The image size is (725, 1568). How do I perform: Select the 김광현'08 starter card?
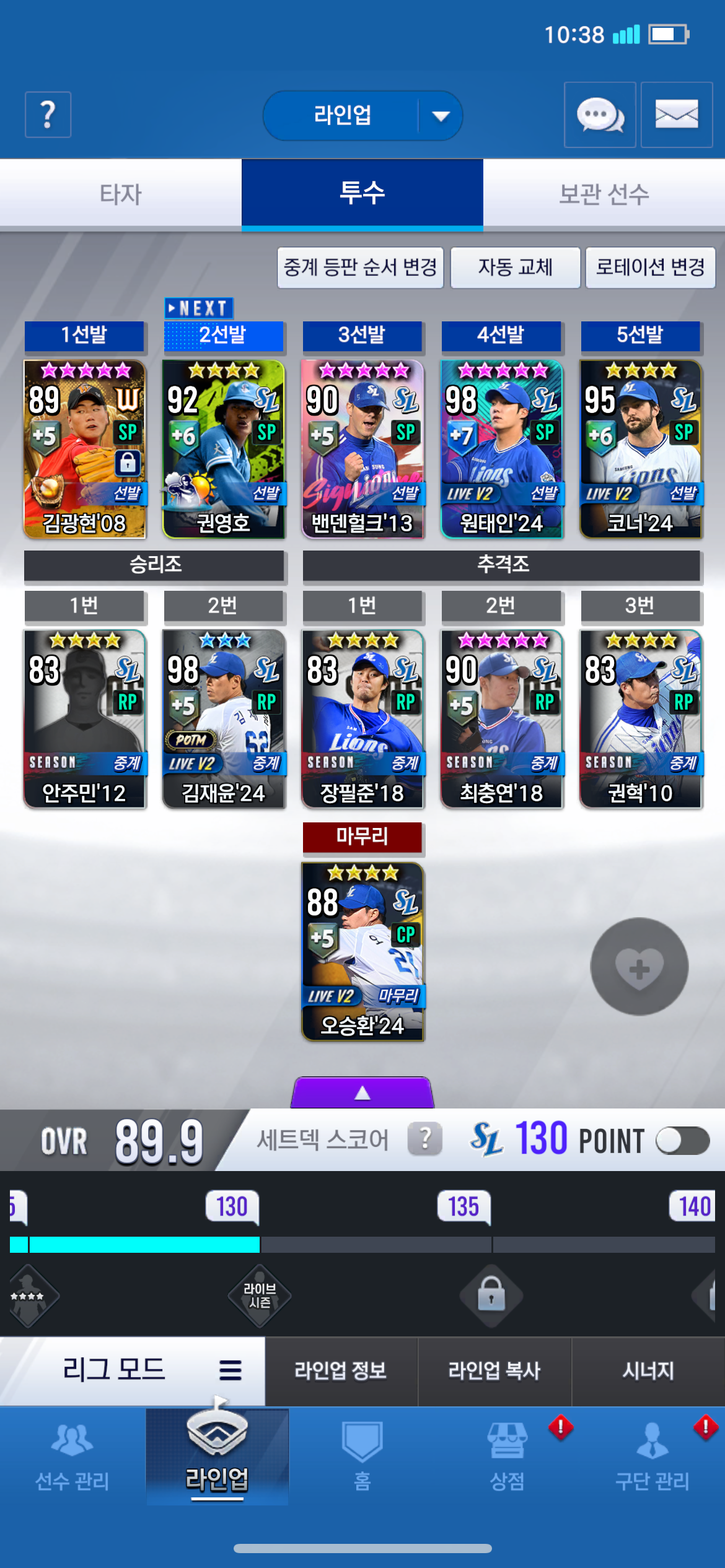(x=85, y=449)
